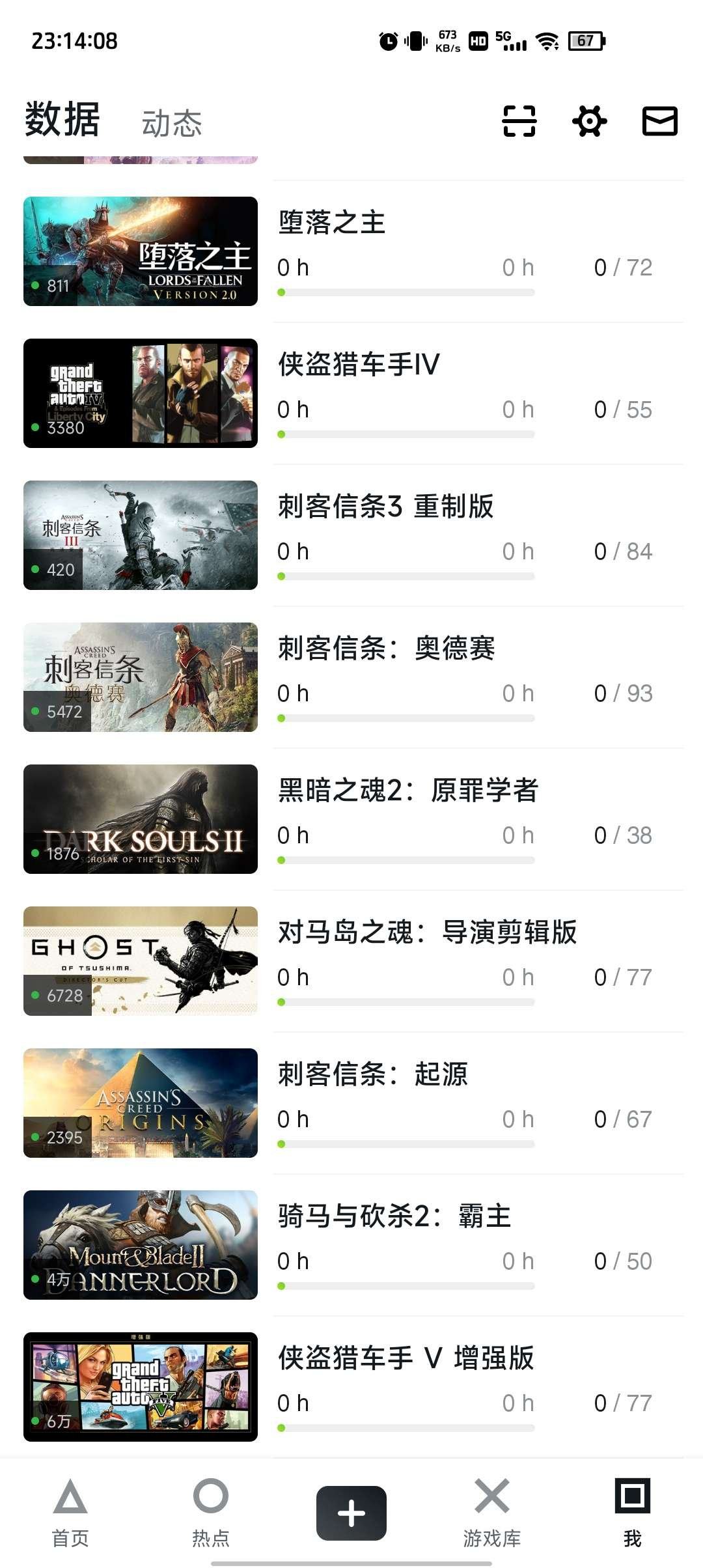Tap the 我 profile icon in bottom bar
This screenshot has width=703, height=1568.
pyautogui.click(x=632, y=1504)
